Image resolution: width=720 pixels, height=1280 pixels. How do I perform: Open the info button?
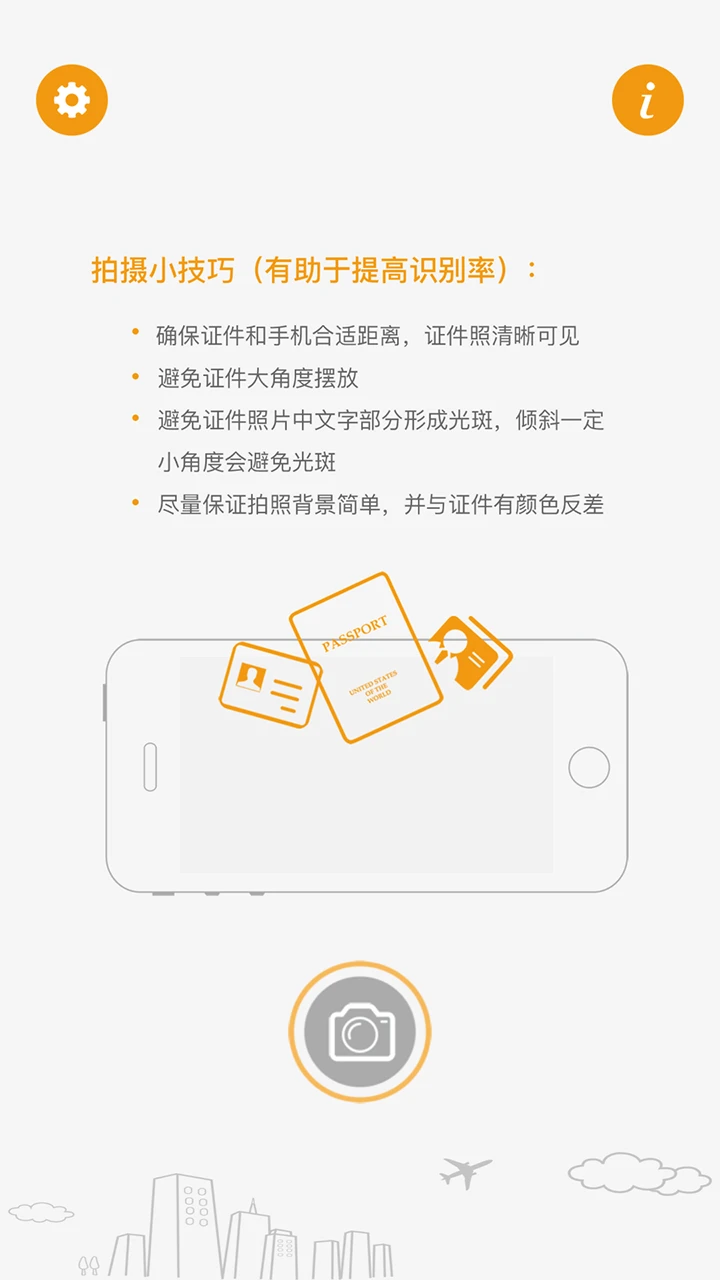pyautogui.click(x=647, y=99)
